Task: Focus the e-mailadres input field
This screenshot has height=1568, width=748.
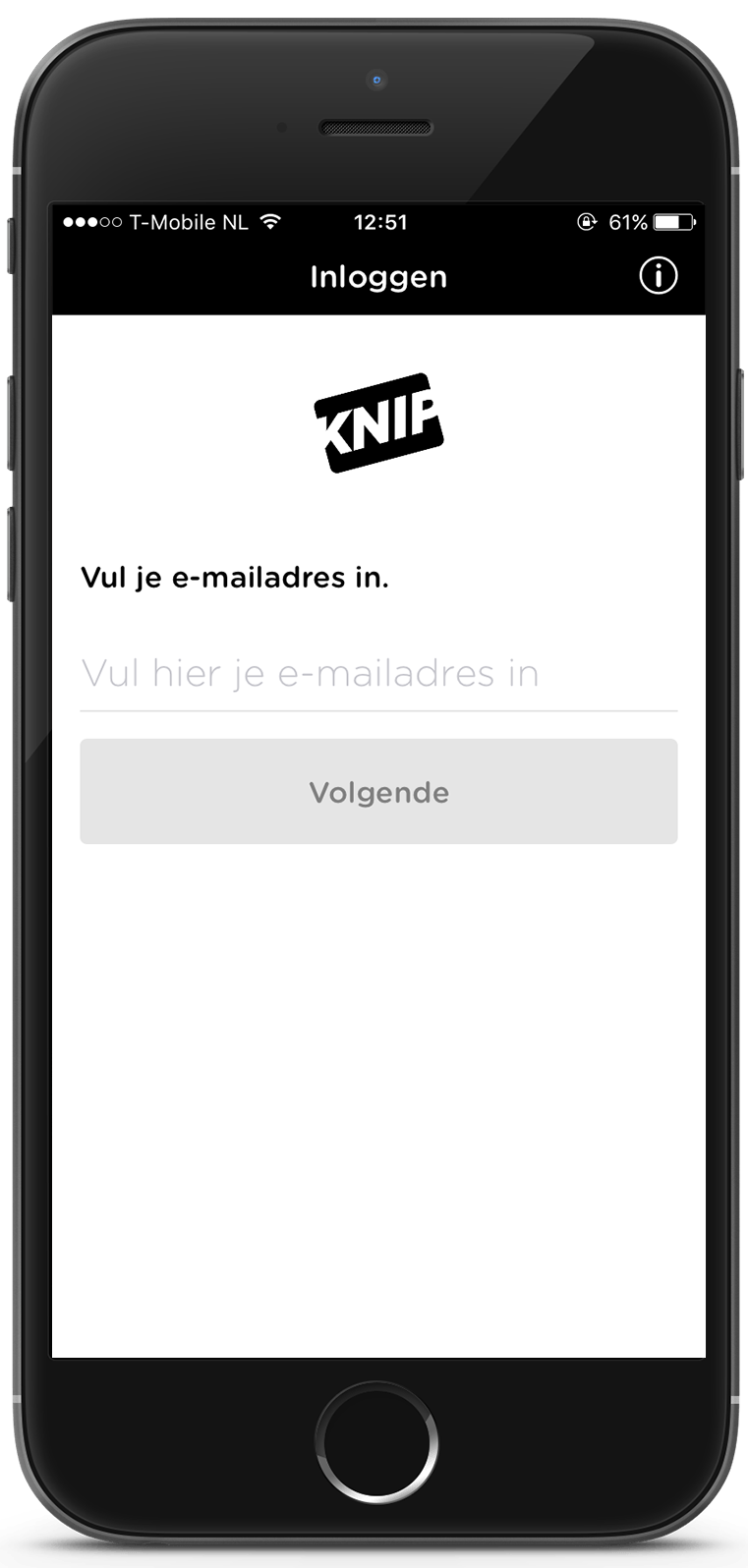Action: (x=377, y=674)
